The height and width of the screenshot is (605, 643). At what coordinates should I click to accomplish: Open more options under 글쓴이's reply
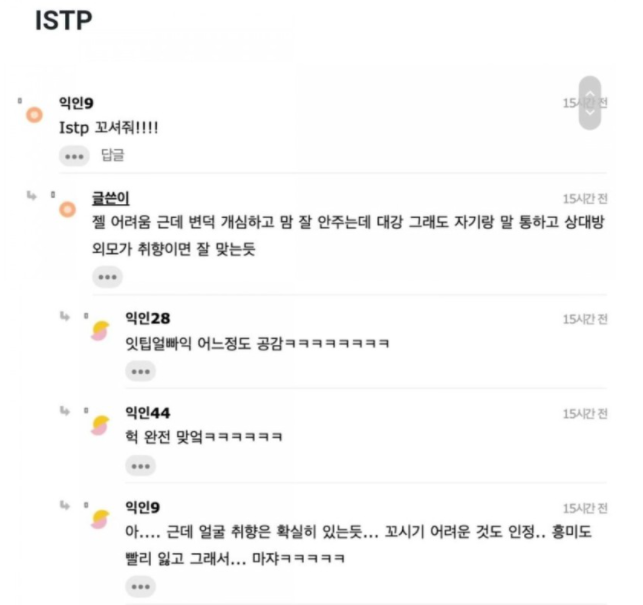(x=107, y=277)
